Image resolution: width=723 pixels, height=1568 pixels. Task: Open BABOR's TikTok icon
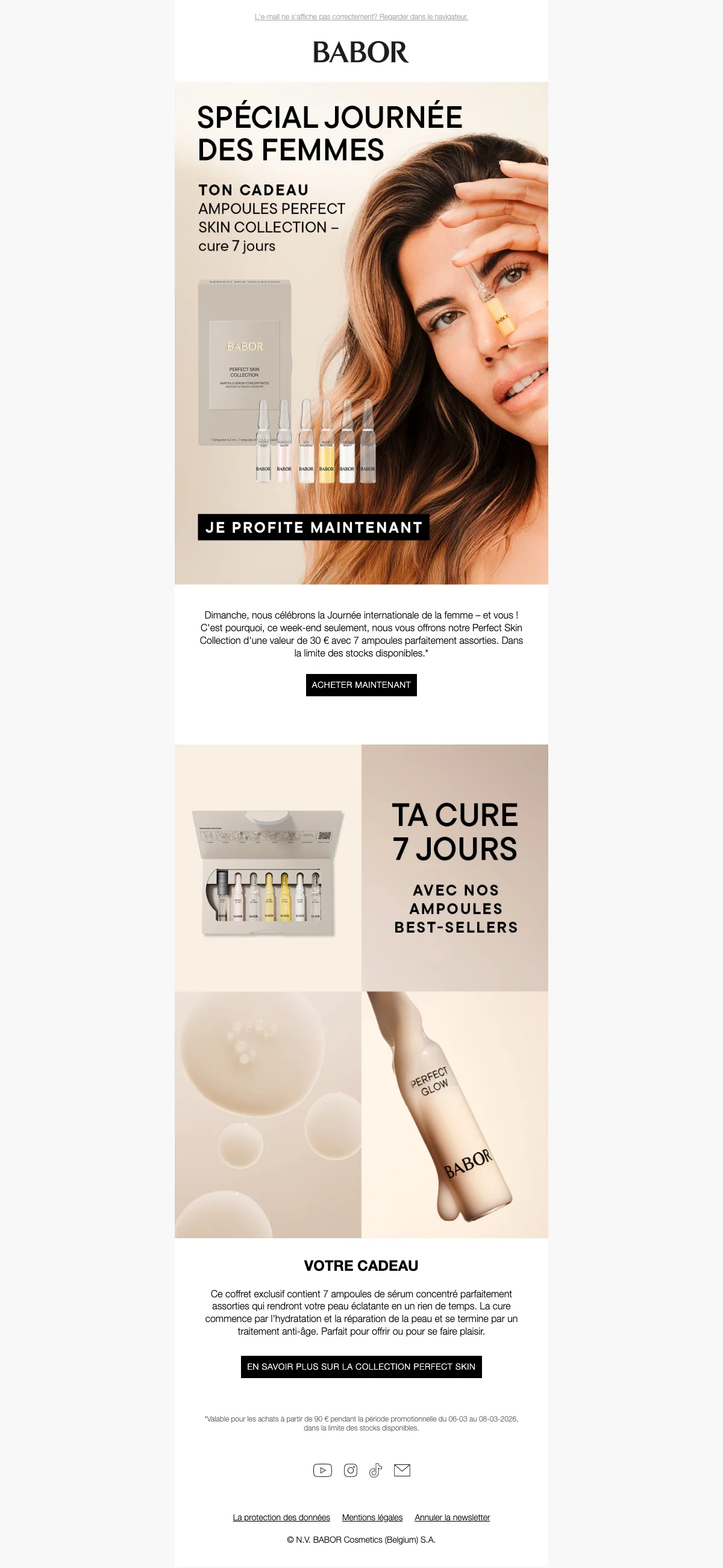(x=375, y=1470)
